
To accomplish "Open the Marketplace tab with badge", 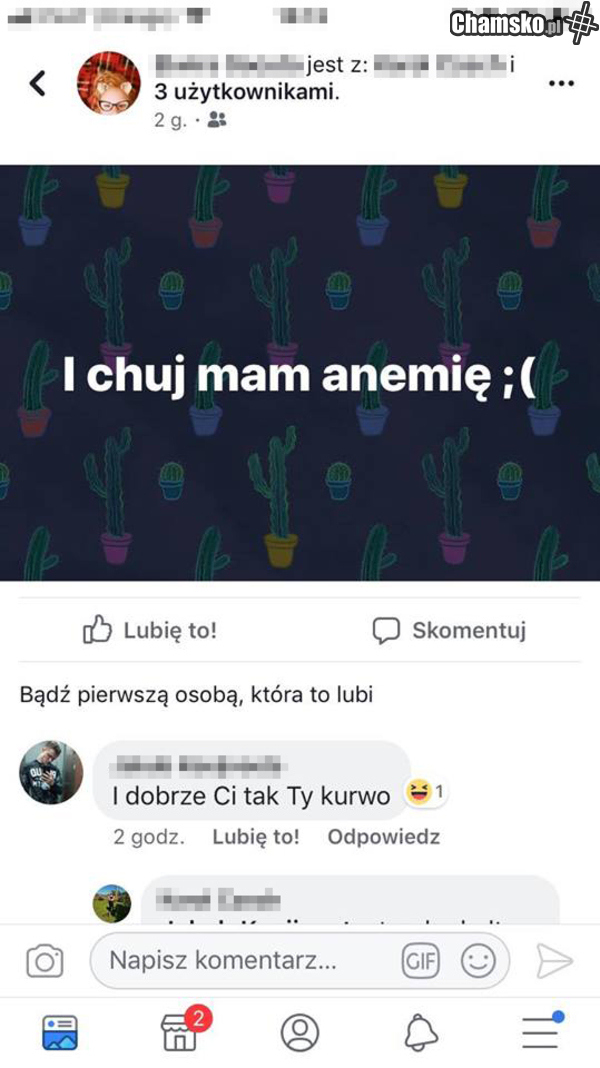I will (x=181, y=1032).
